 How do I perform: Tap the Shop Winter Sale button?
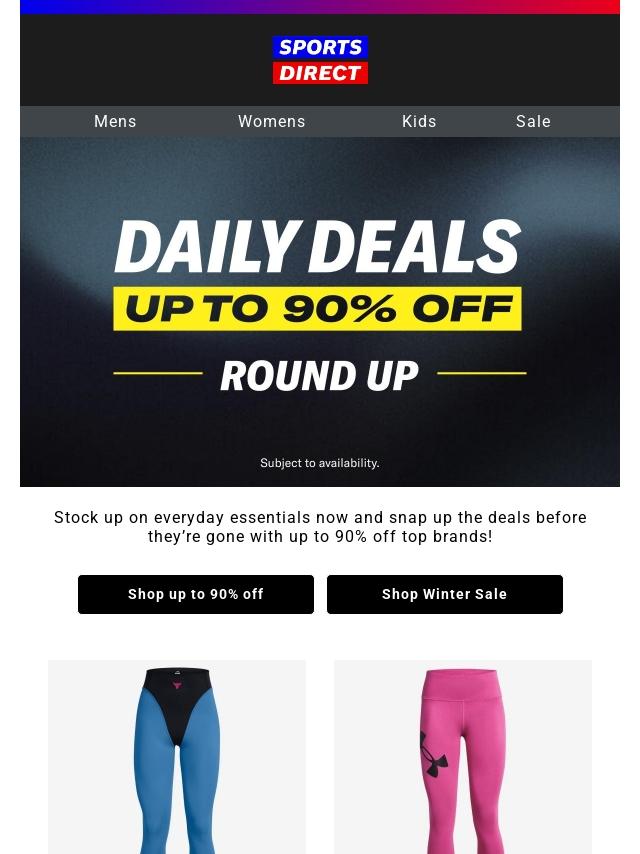[x=444, y=594]
